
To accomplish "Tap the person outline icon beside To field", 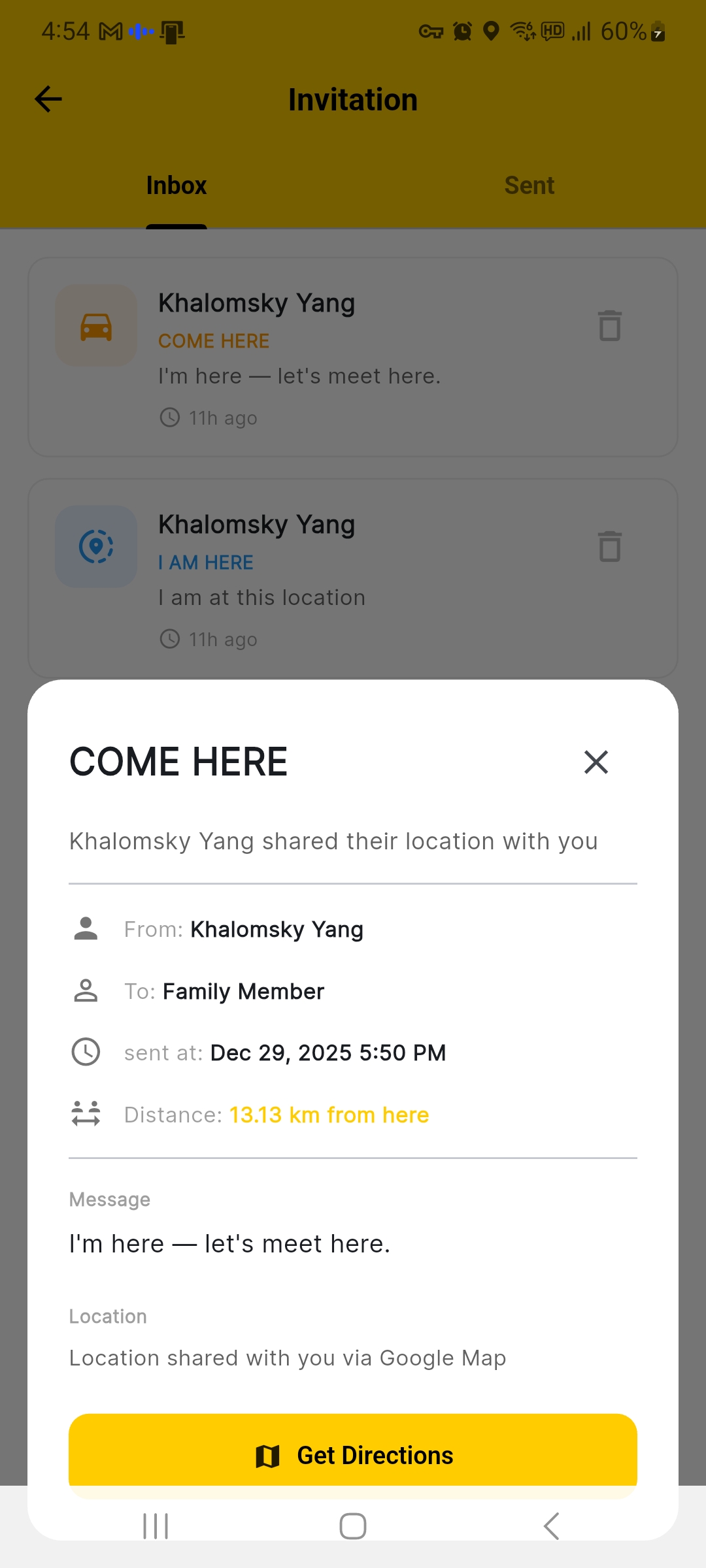I will pos(85,990).
